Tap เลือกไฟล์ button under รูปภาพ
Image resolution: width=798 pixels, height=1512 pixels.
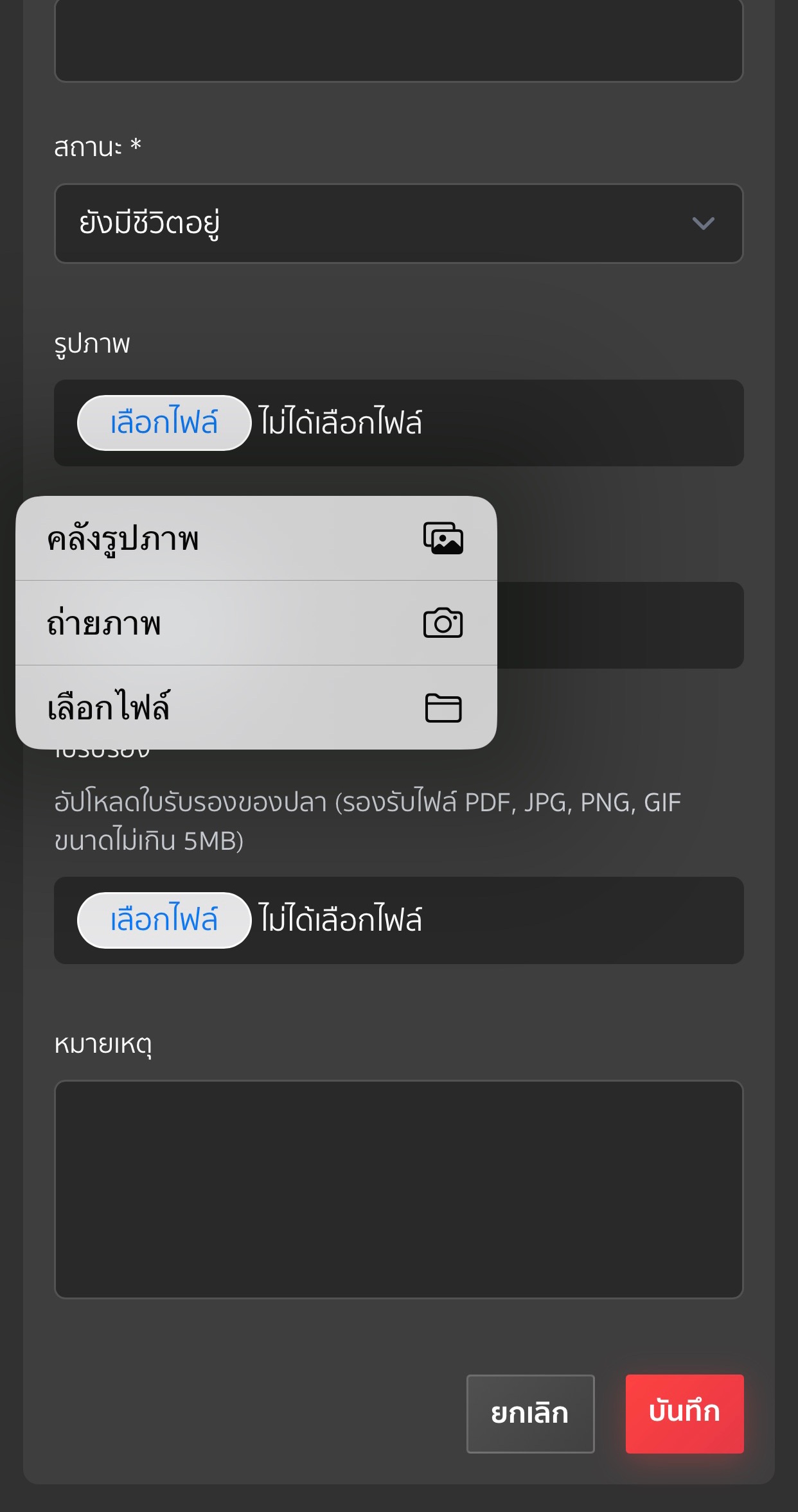[x=164, y=423]
